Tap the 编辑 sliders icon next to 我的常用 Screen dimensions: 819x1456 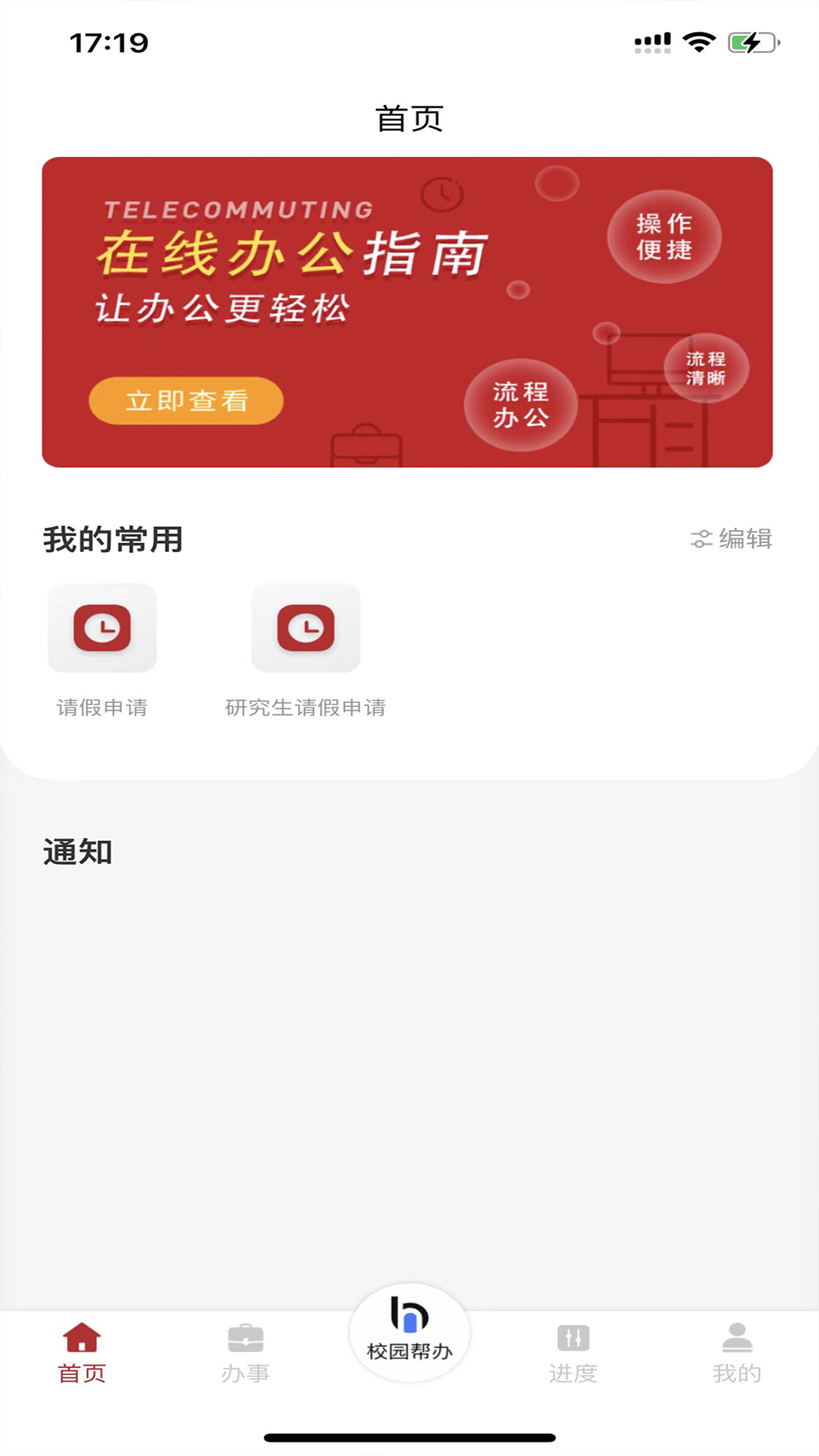click(701, 540)
